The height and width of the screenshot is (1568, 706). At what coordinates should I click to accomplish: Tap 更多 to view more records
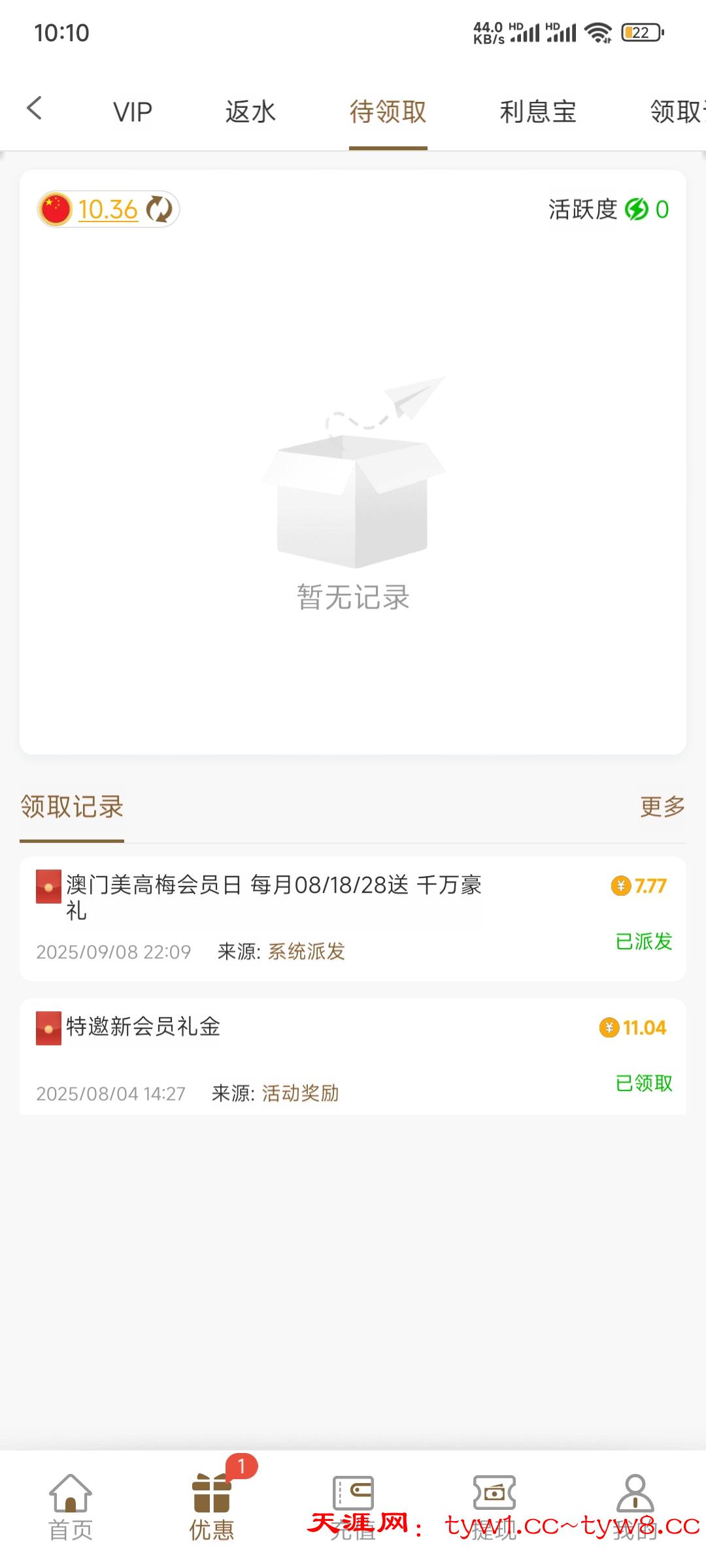click(x=662, y=807)
